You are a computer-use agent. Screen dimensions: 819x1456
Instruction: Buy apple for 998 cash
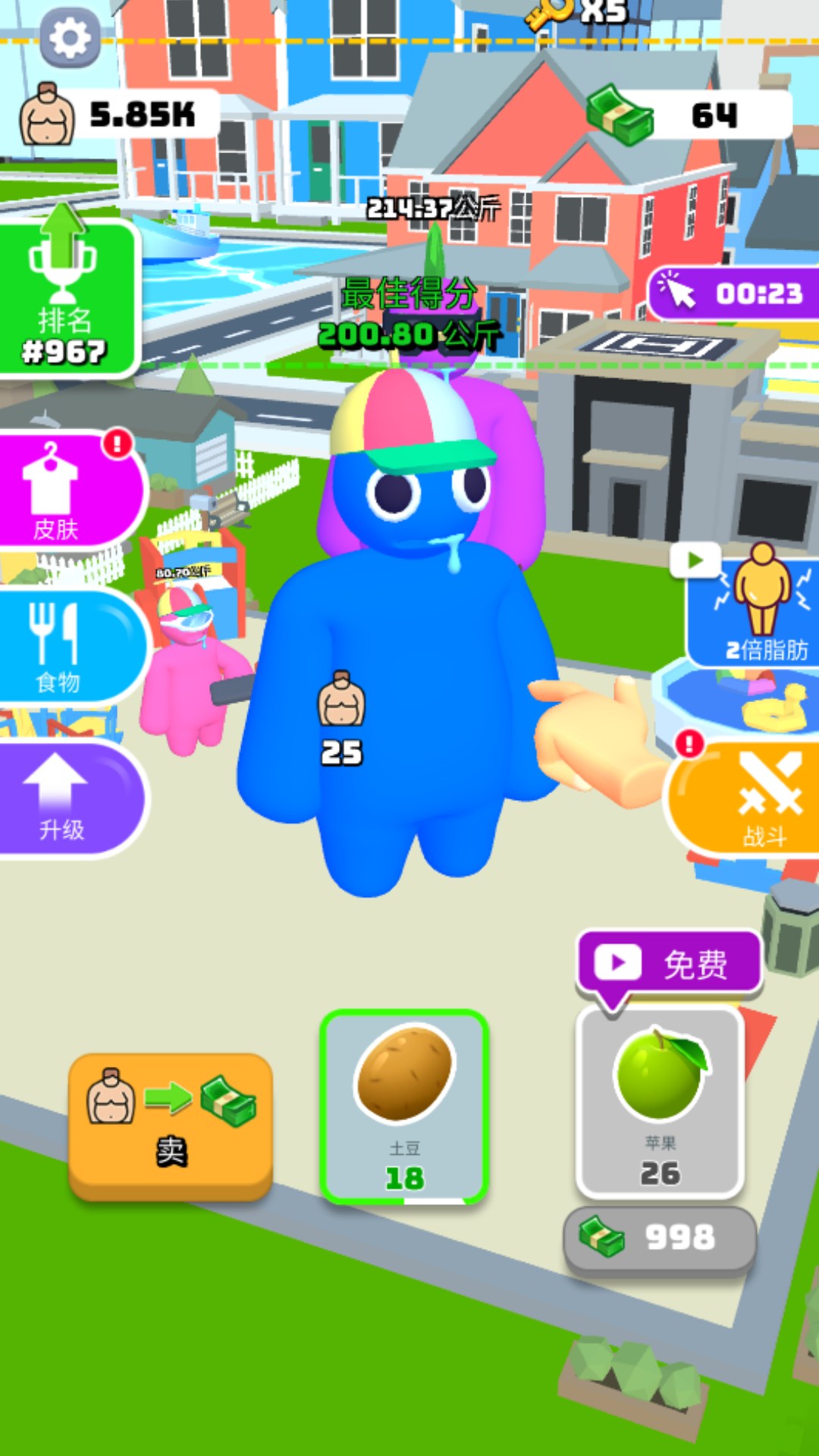(x=660, y=1238)
